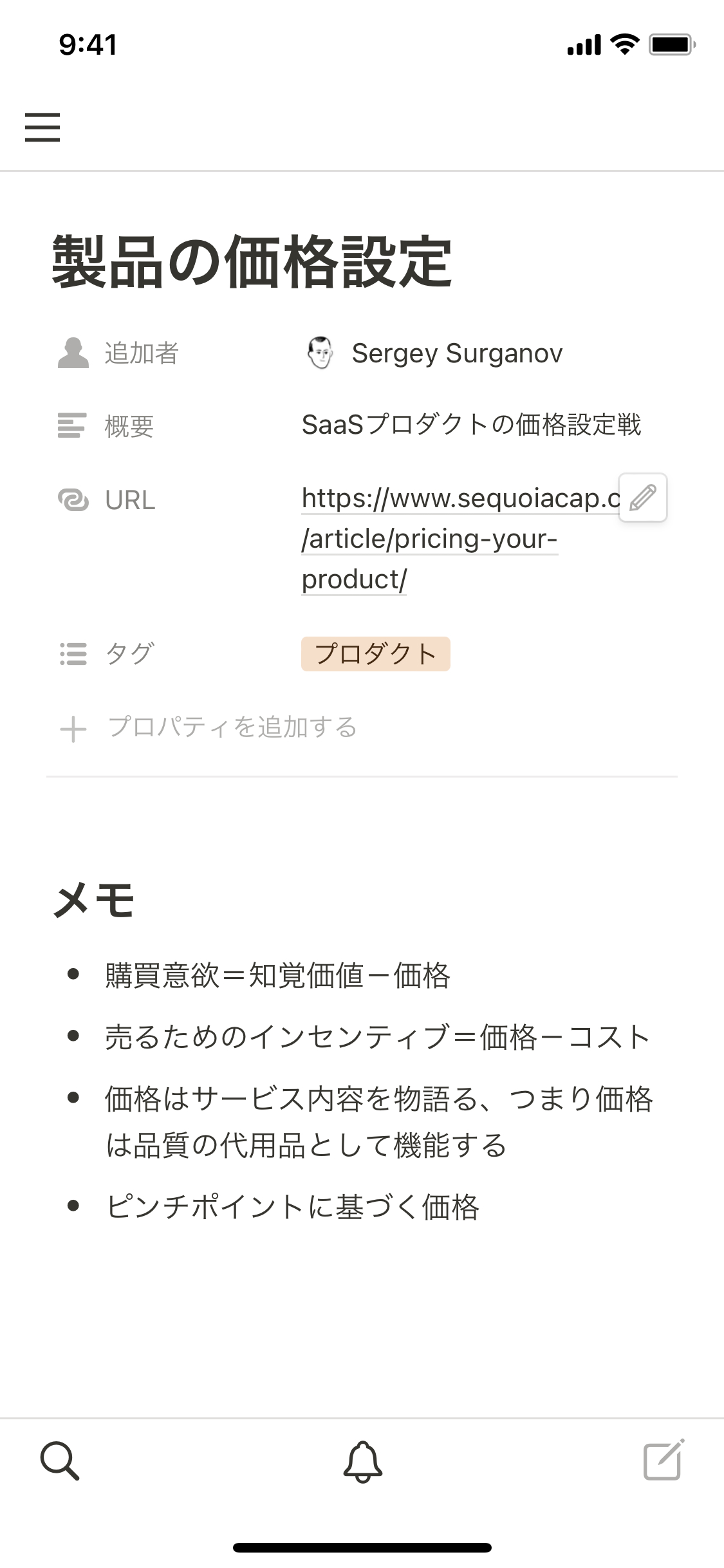Edit the 概要 summary field
Viewport: 724px width, 1568px height.
click(471, 425)
